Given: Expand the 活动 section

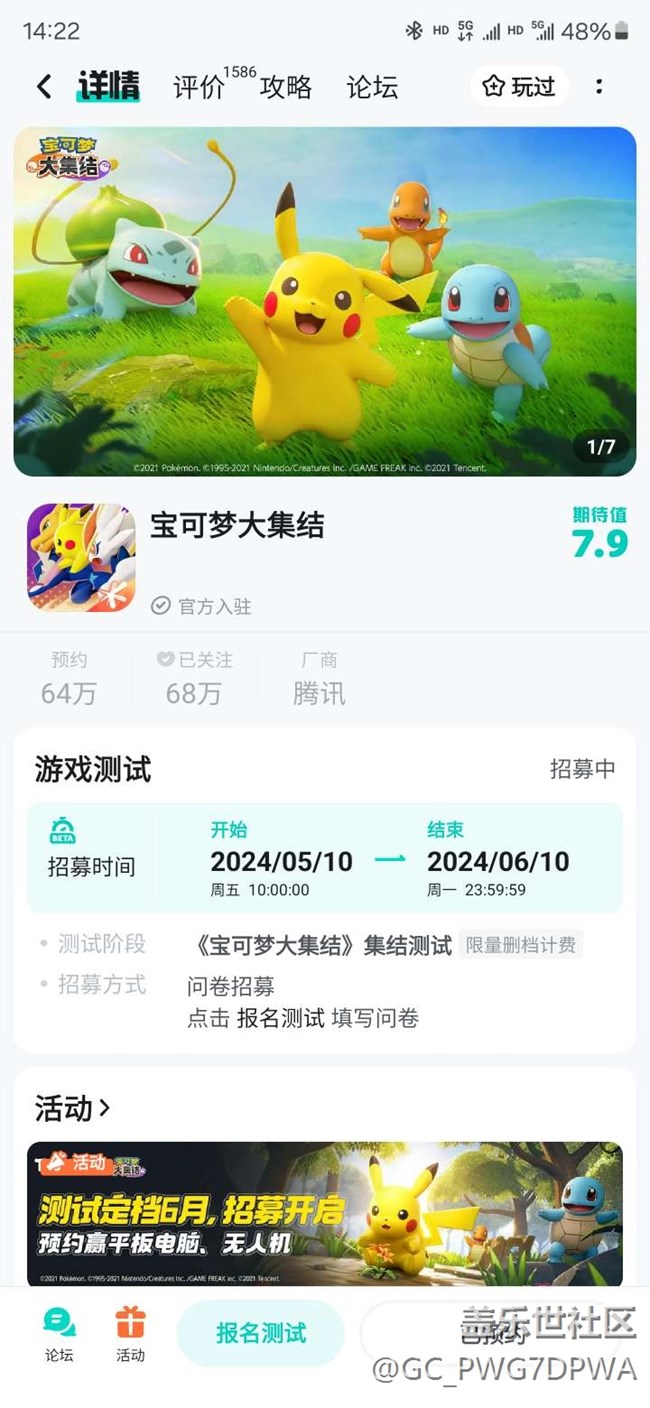Looking at the screenshot, I should pos(73,1108).
